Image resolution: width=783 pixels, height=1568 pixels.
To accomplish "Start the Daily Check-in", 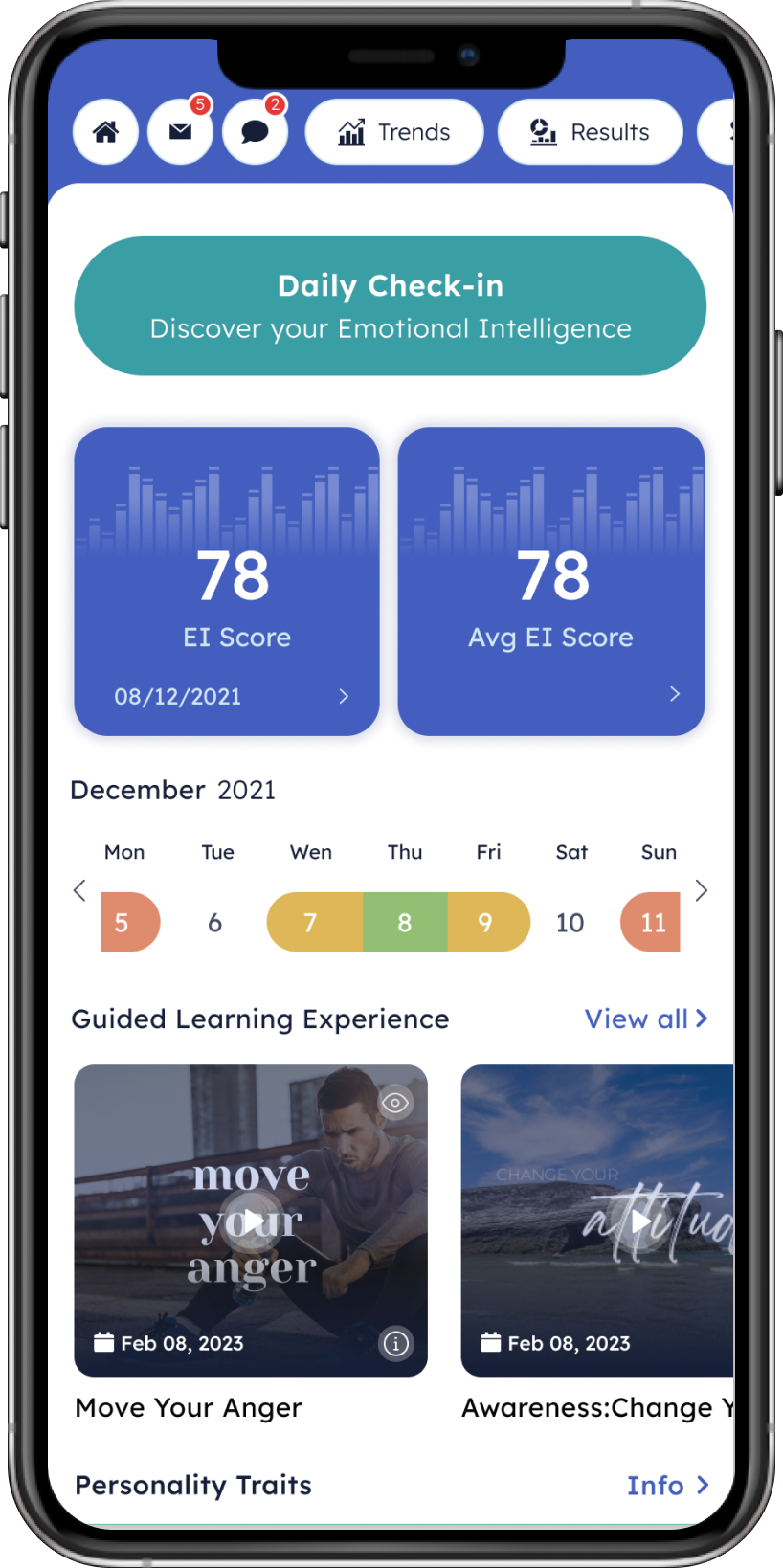I will pyautogui.click(x=391, y=306).
